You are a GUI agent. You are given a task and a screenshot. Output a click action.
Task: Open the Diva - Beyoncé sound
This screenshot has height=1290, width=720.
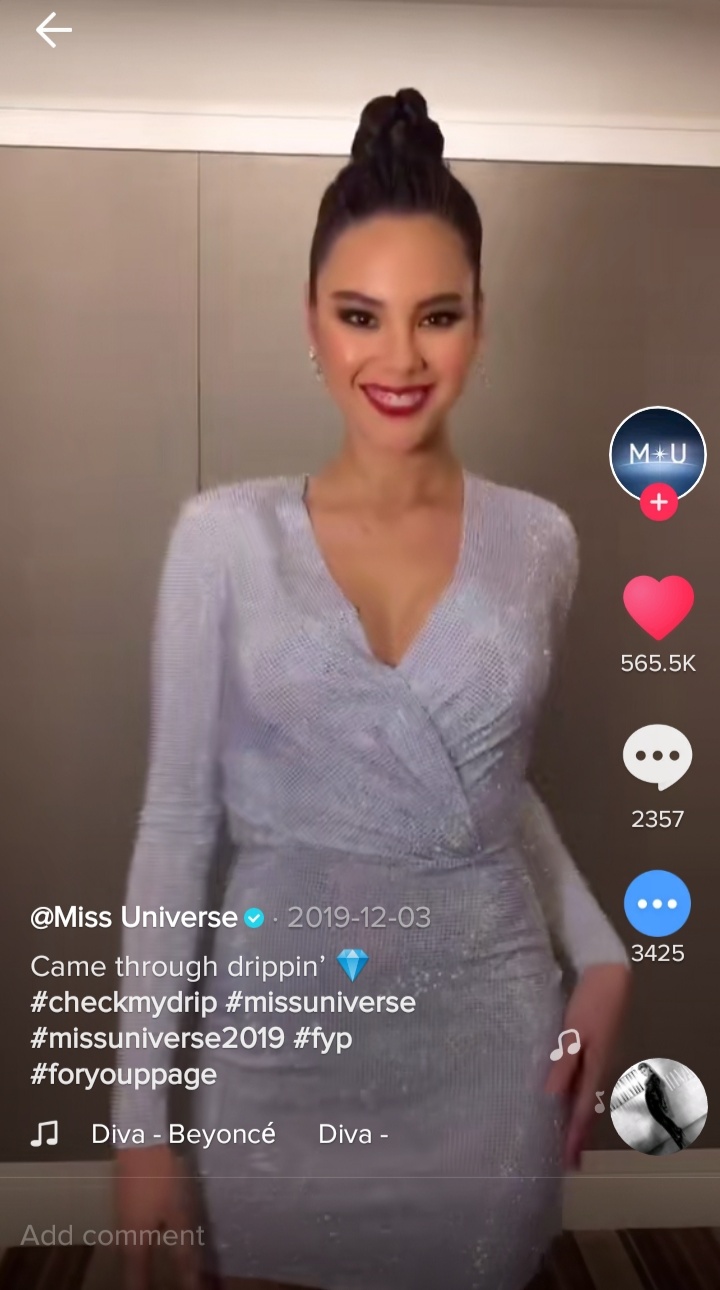[x=183, y=1134]
